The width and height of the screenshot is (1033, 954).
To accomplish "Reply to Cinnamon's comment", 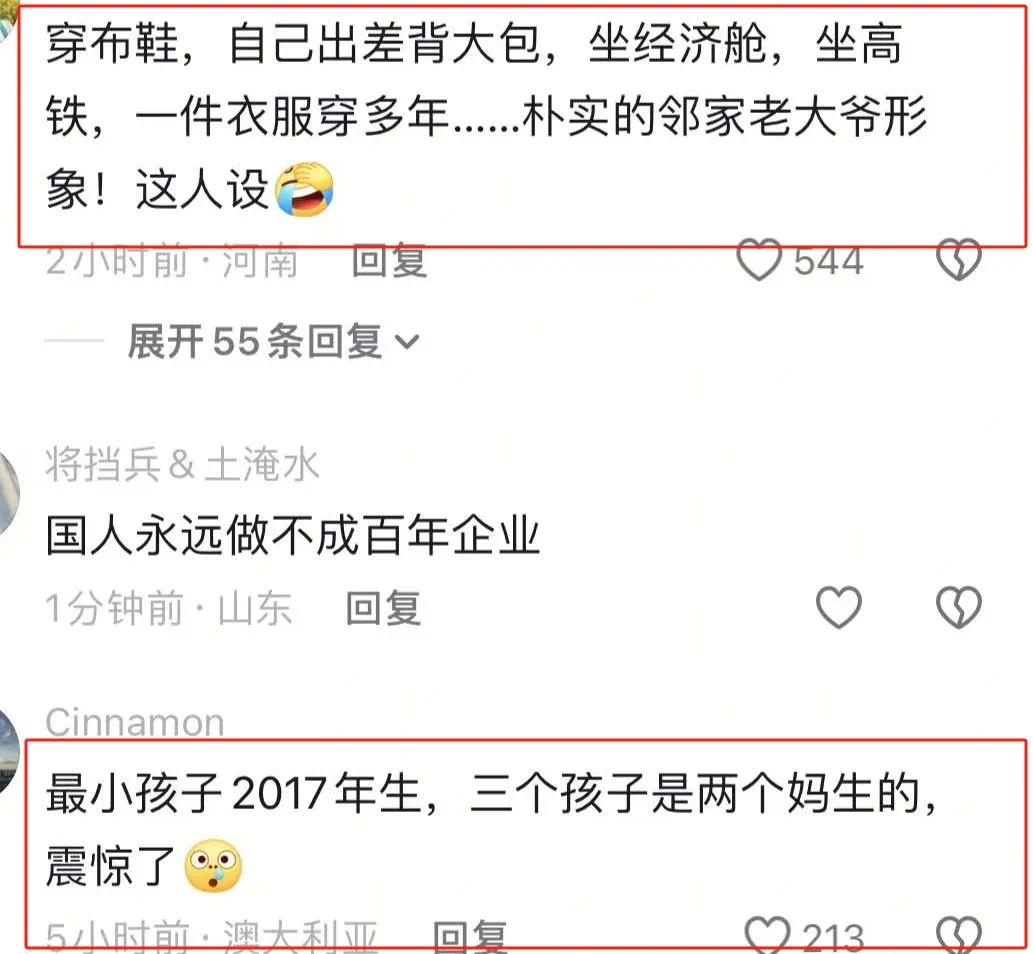I will click(470, 937).
